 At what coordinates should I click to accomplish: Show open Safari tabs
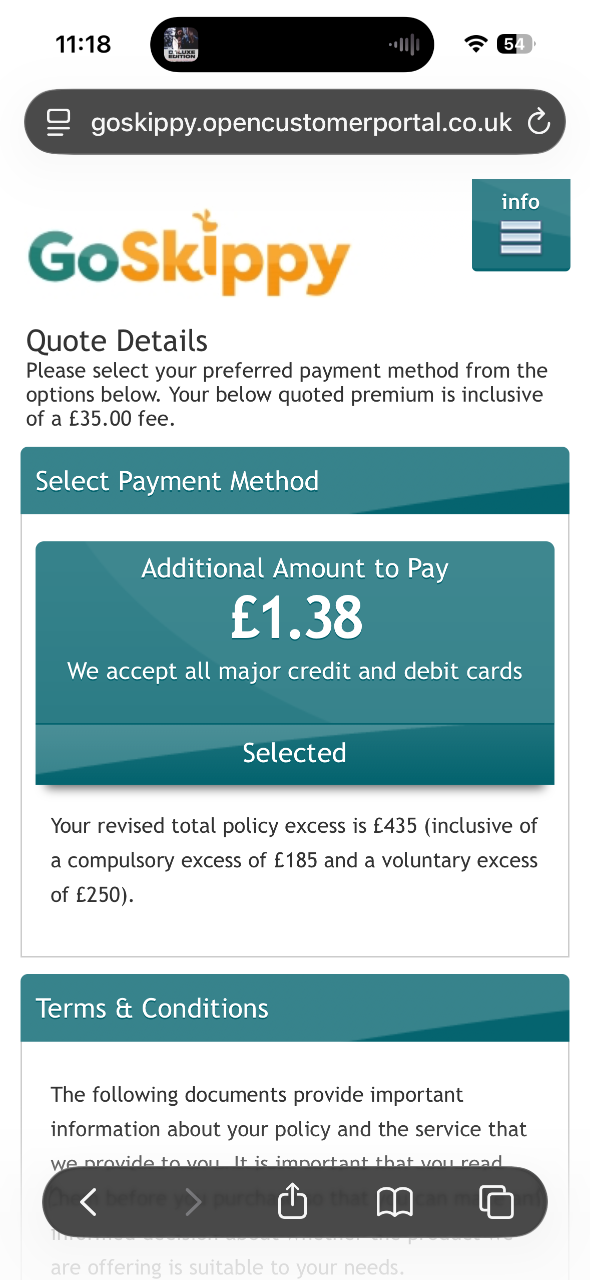[x=497, y=1202]
